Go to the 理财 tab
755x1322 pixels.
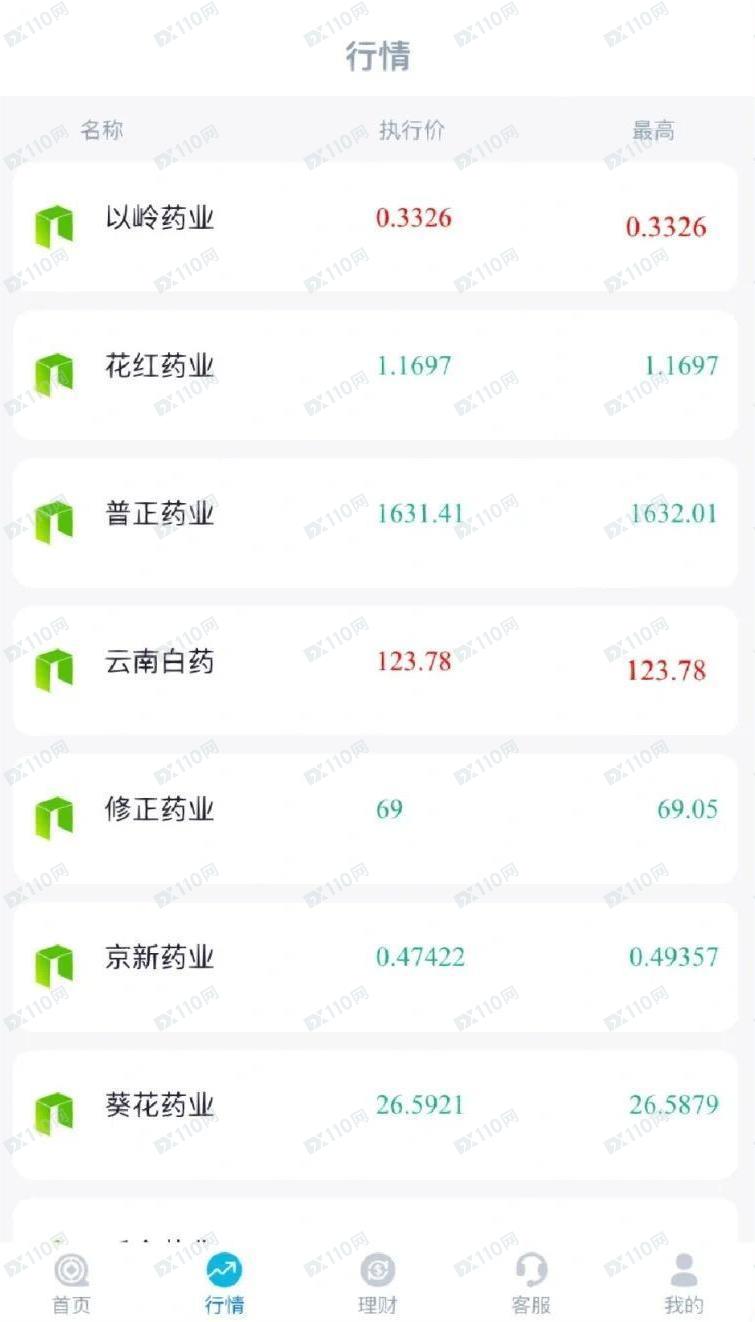(x=378, y=1285)
